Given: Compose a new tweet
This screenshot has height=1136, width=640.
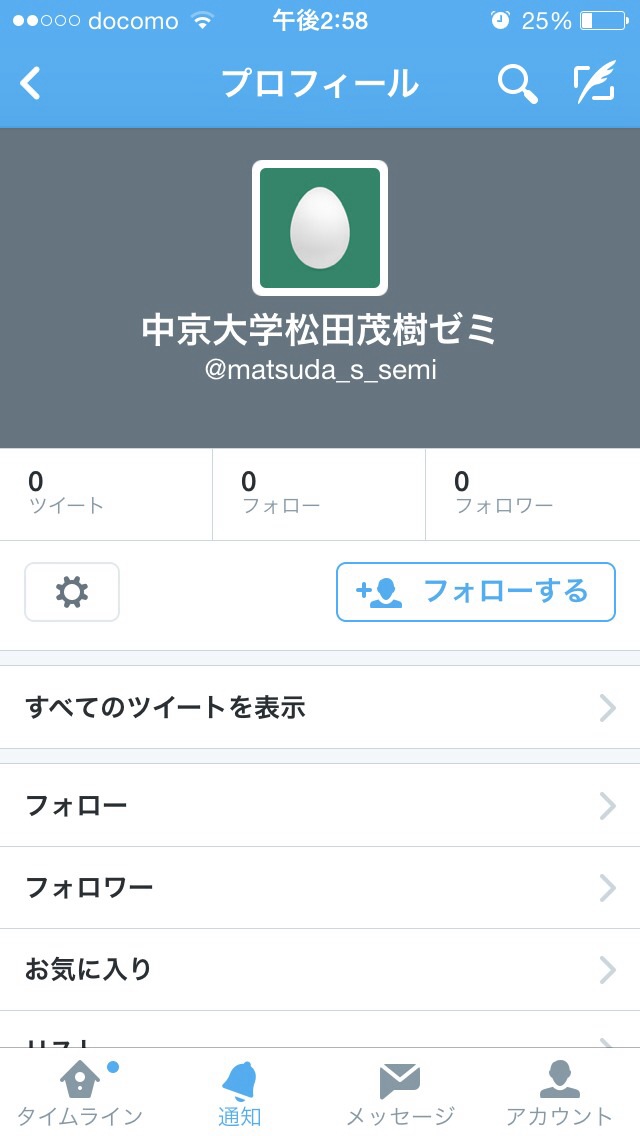Looking at the screenshot, I should tap(594, 82).
